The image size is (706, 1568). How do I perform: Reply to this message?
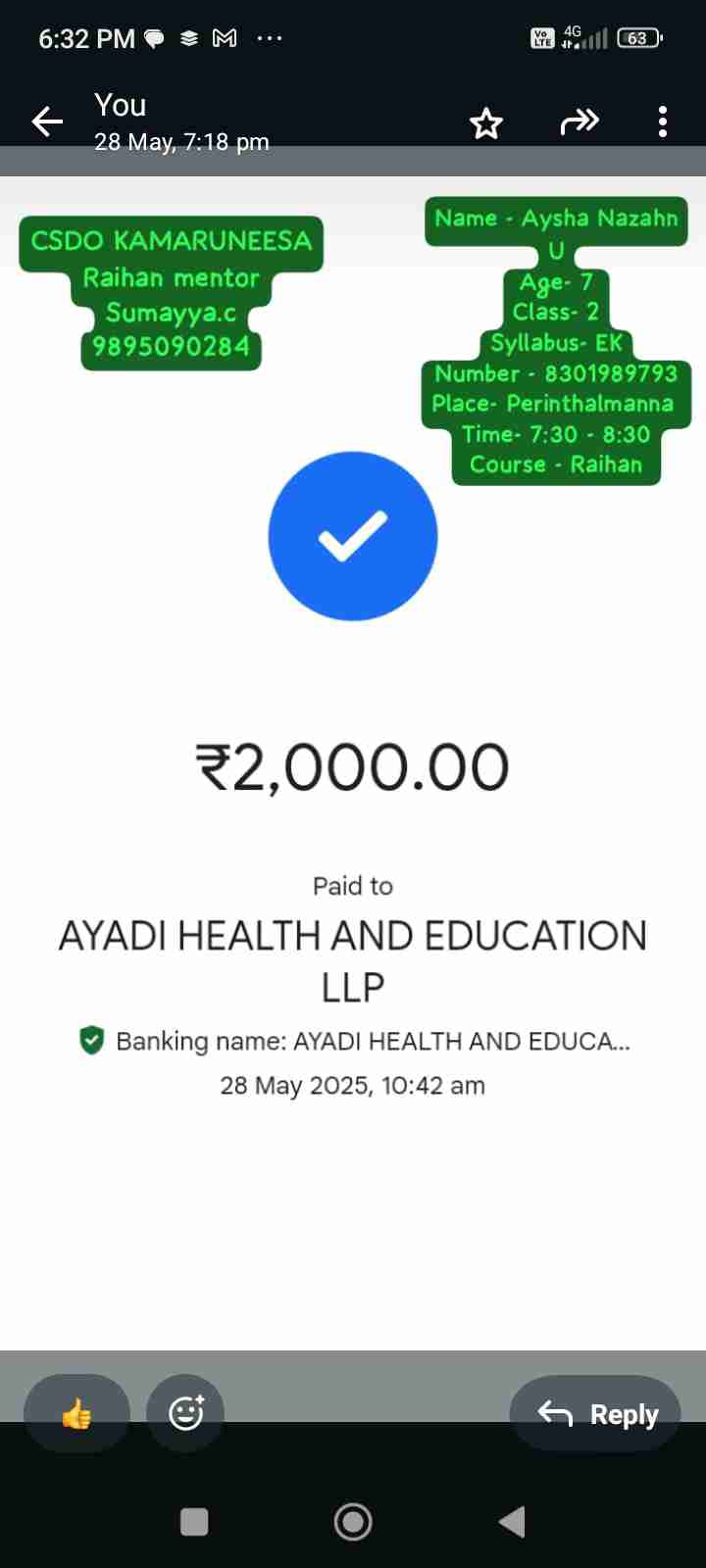(595, 1414)
